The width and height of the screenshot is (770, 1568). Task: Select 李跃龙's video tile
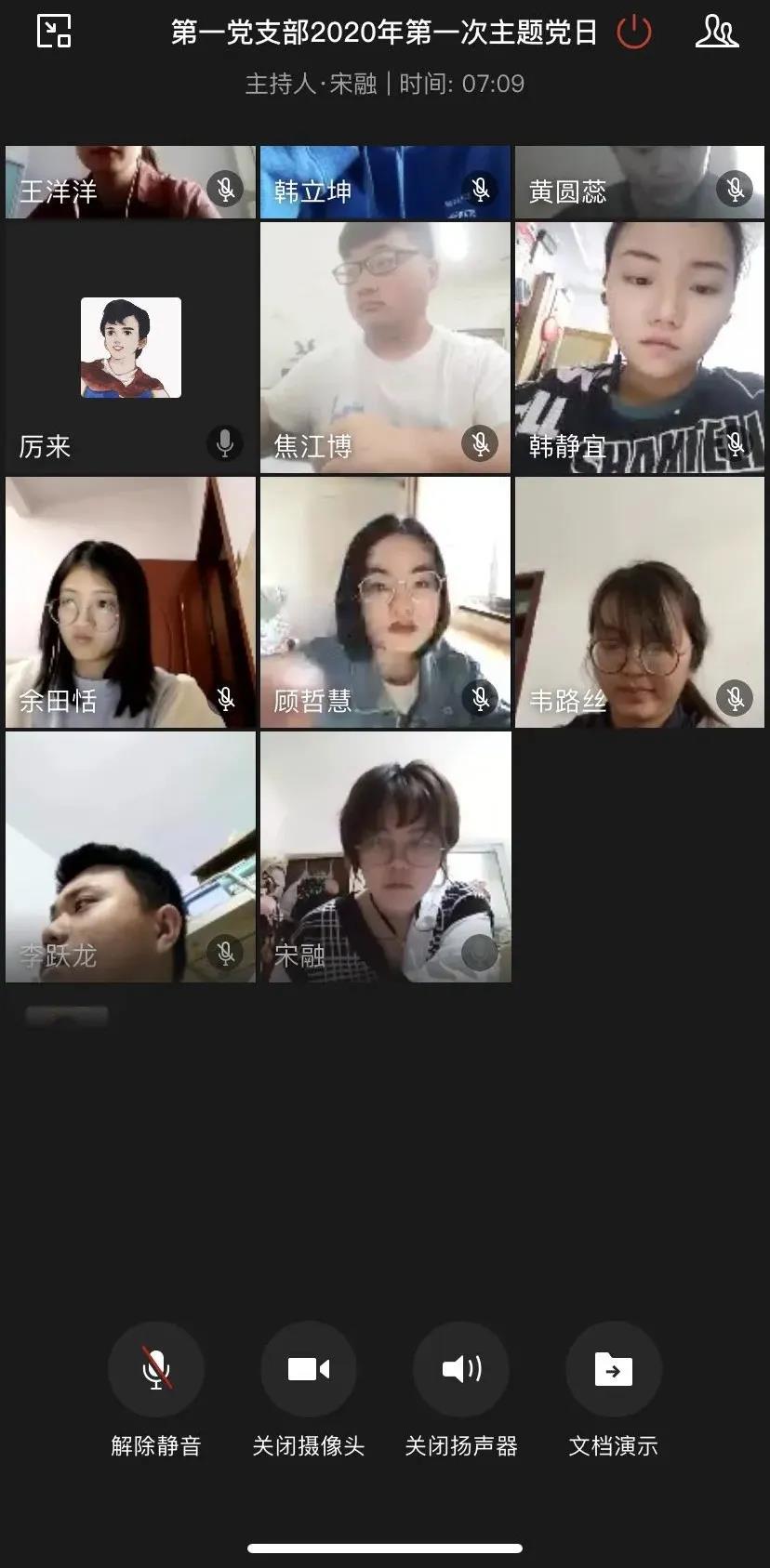click(x=130, y=857)
